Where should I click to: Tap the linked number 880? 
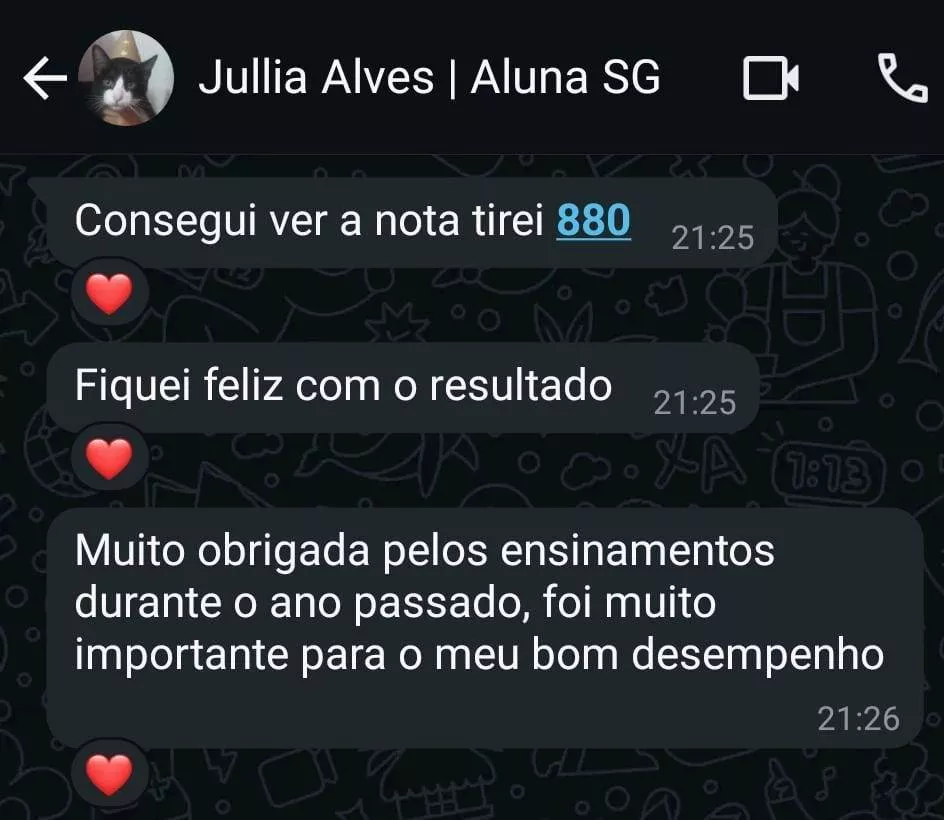(x=593, y=221)
